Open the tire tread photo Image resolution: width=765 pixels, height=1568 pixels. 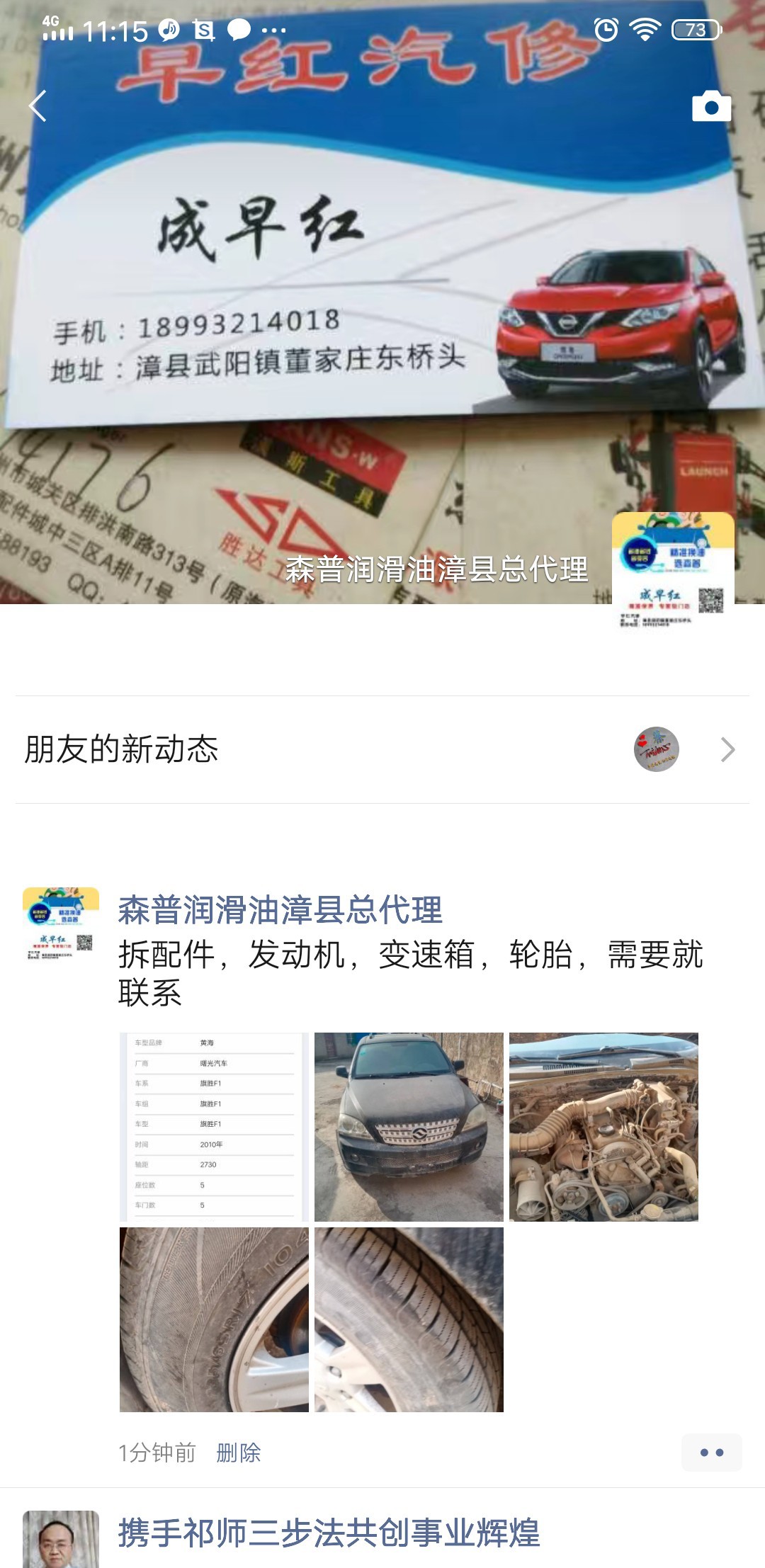[x=409, y=1319]
